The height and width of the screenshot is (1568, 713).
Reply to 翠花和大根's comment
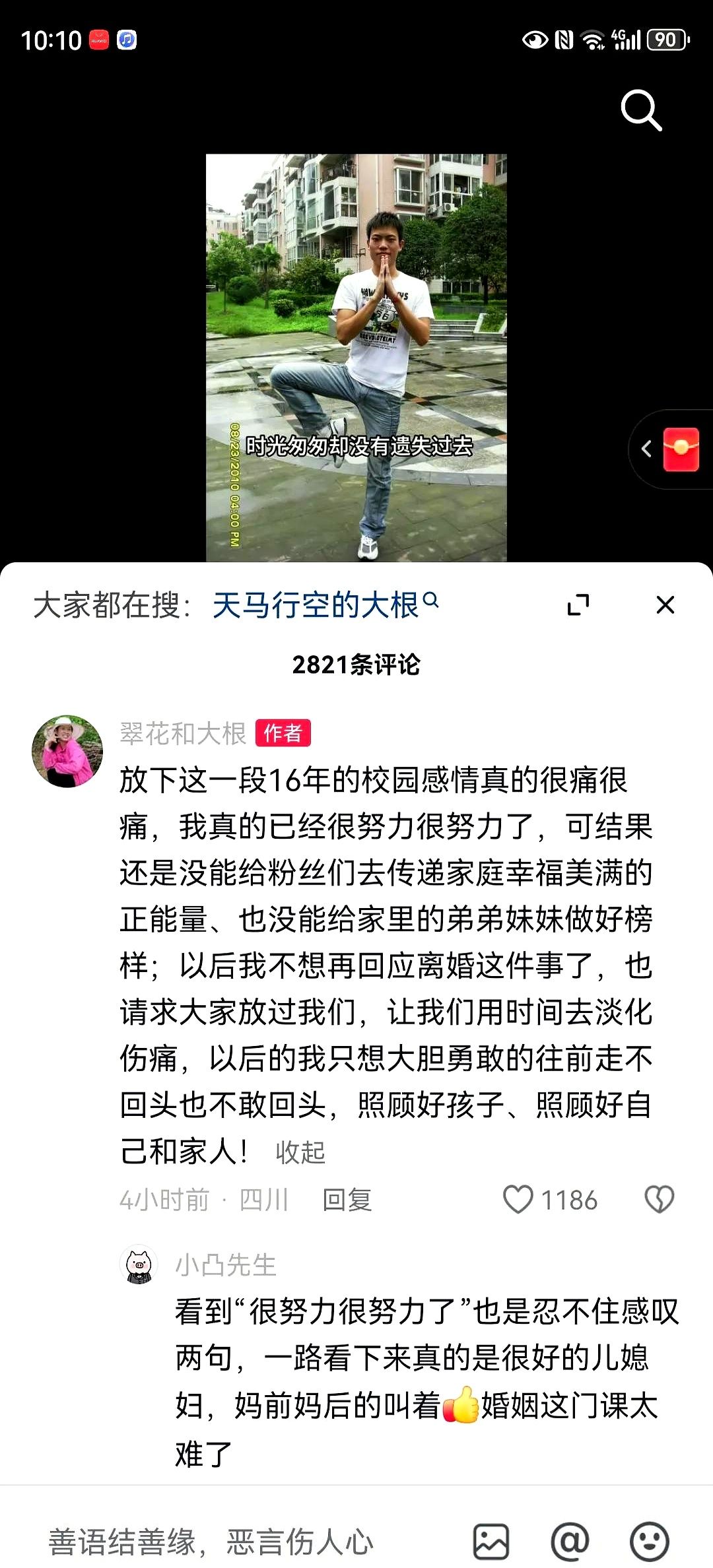click(347, 1200)
